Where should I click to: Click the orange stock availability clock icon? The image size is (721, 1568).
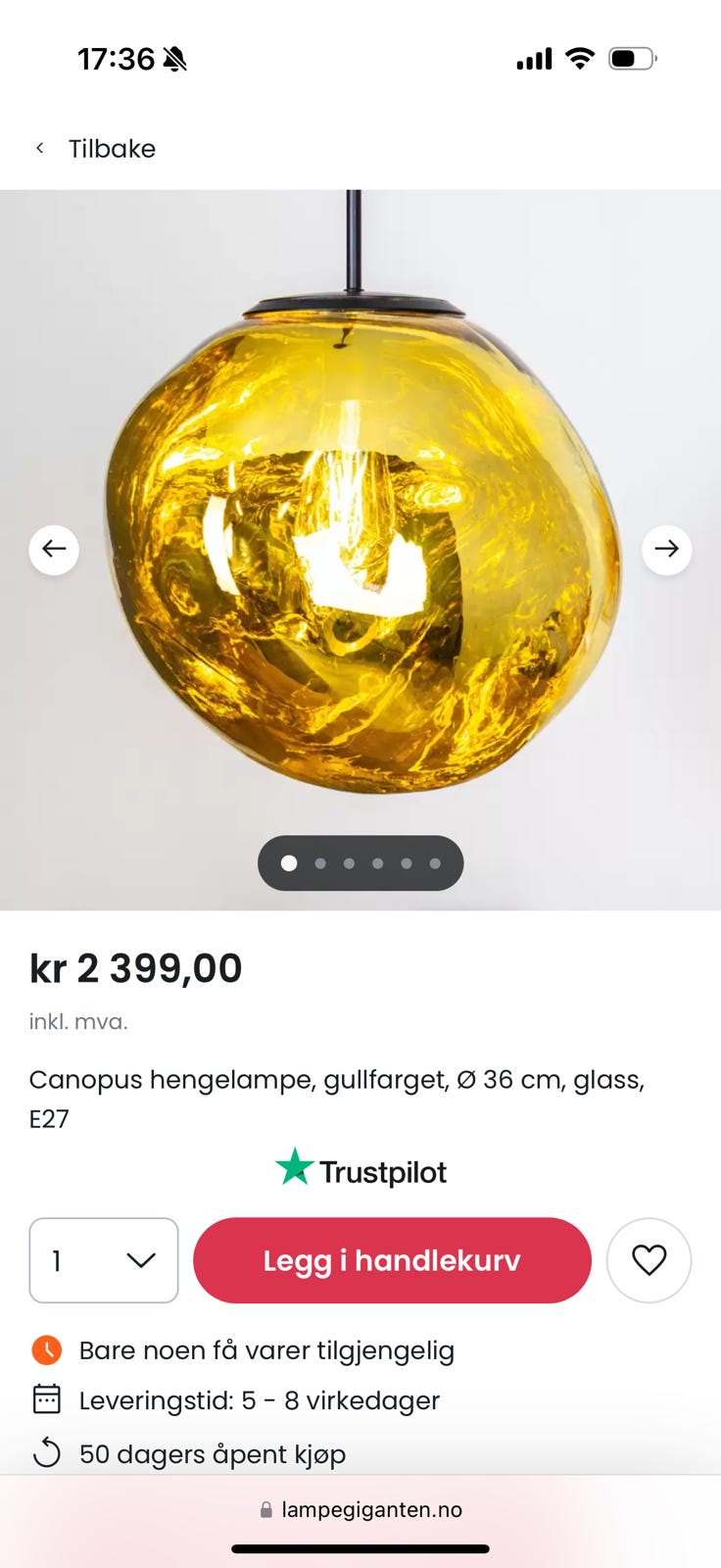coord(46,1350)
